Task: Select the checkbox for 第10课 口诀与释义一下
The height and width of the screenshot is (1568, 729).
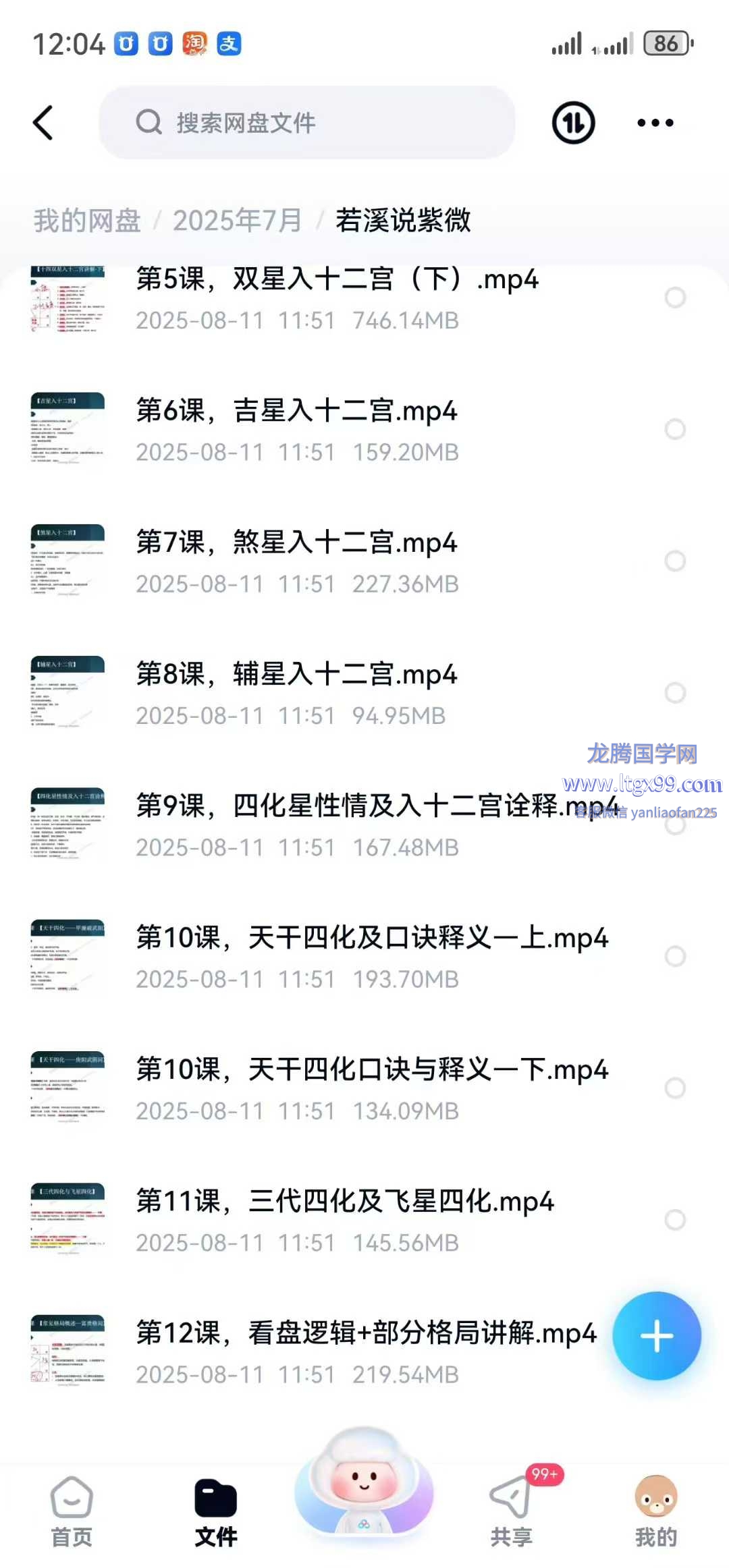Action: [x=675, y=1088]
